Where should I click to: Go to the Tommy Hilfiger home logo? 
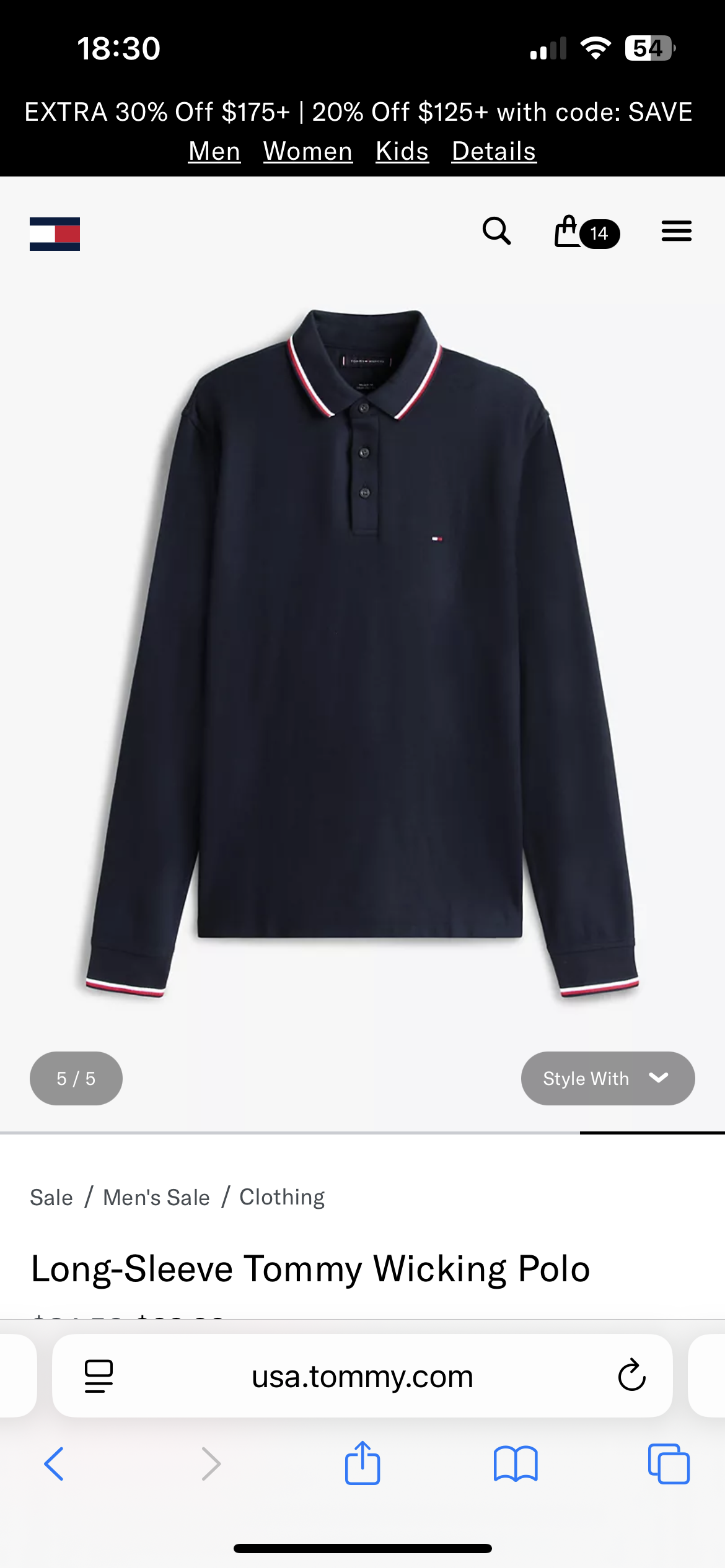click(55, 233)
